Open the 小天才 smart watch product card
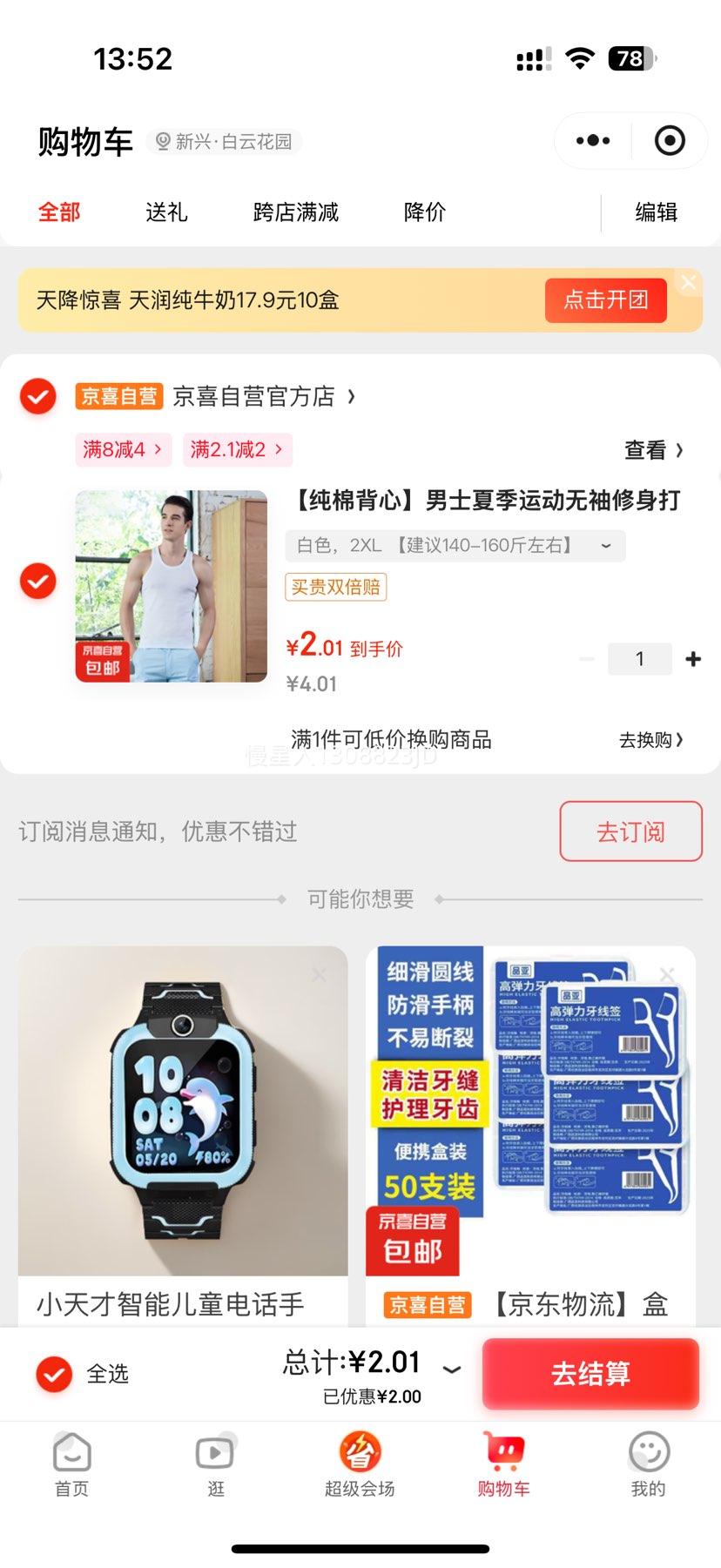Image resolution: width=721 pixels, height=1568 pixels. pyautogui.click(x=183, y=1136)
